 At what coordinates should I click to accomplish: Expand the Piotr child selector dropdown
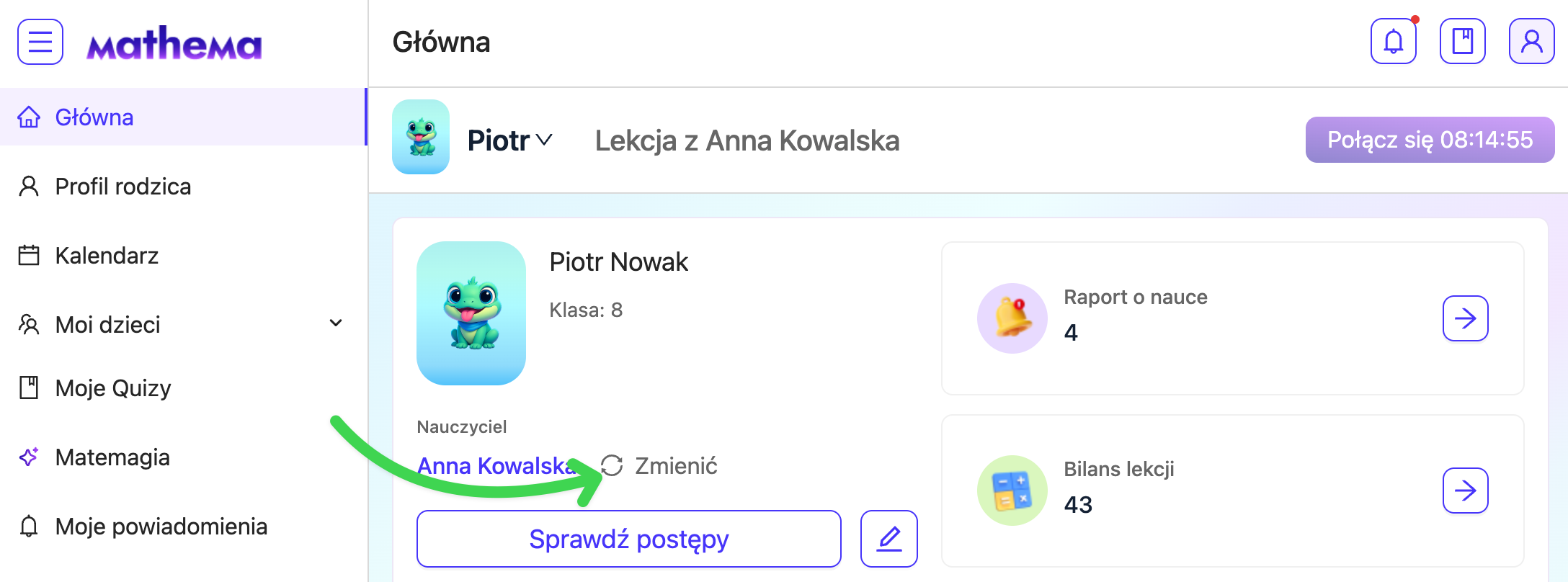[510, 140]
